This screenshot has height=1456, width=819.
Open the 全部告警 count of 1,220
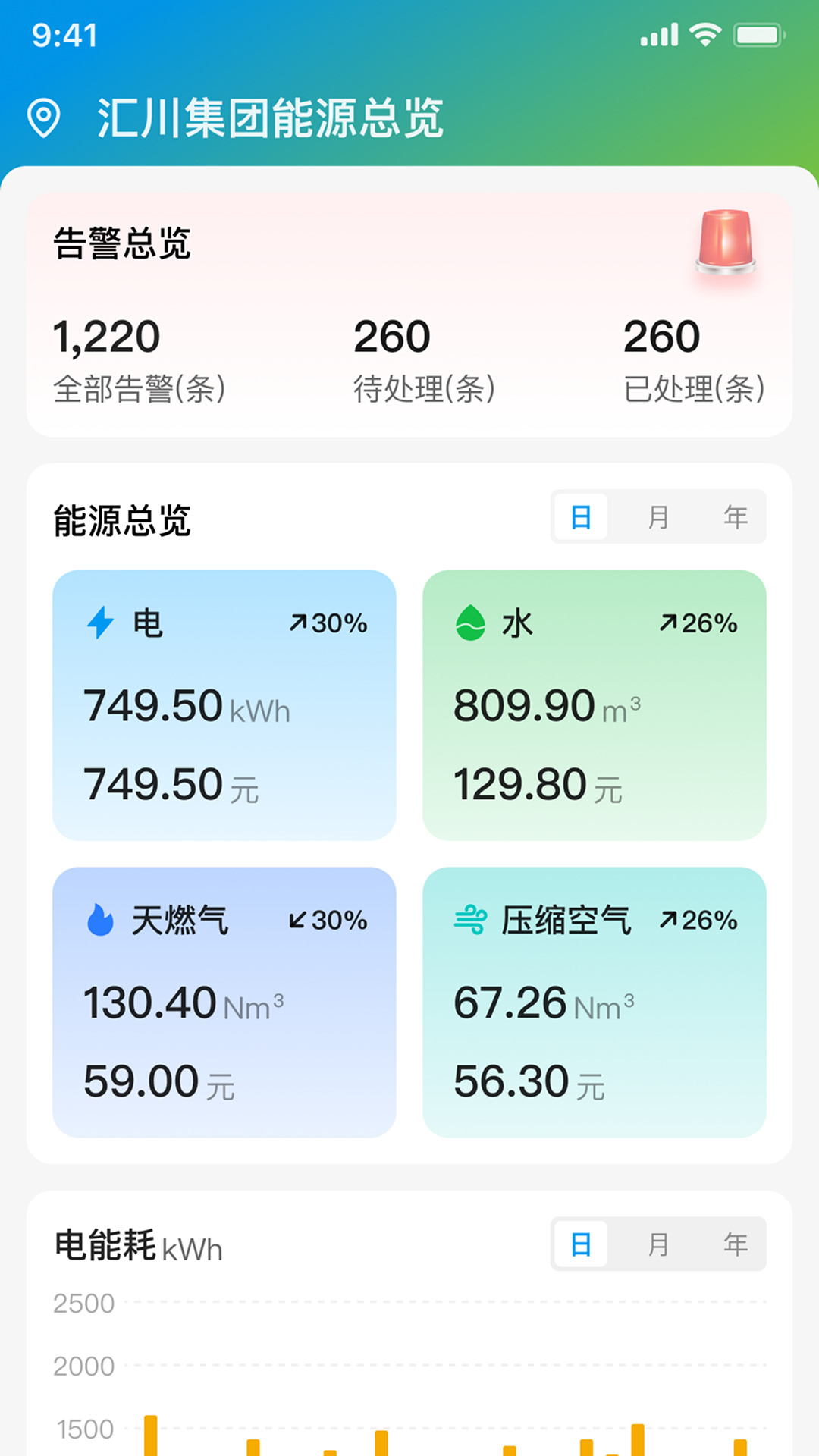[106, 337]
